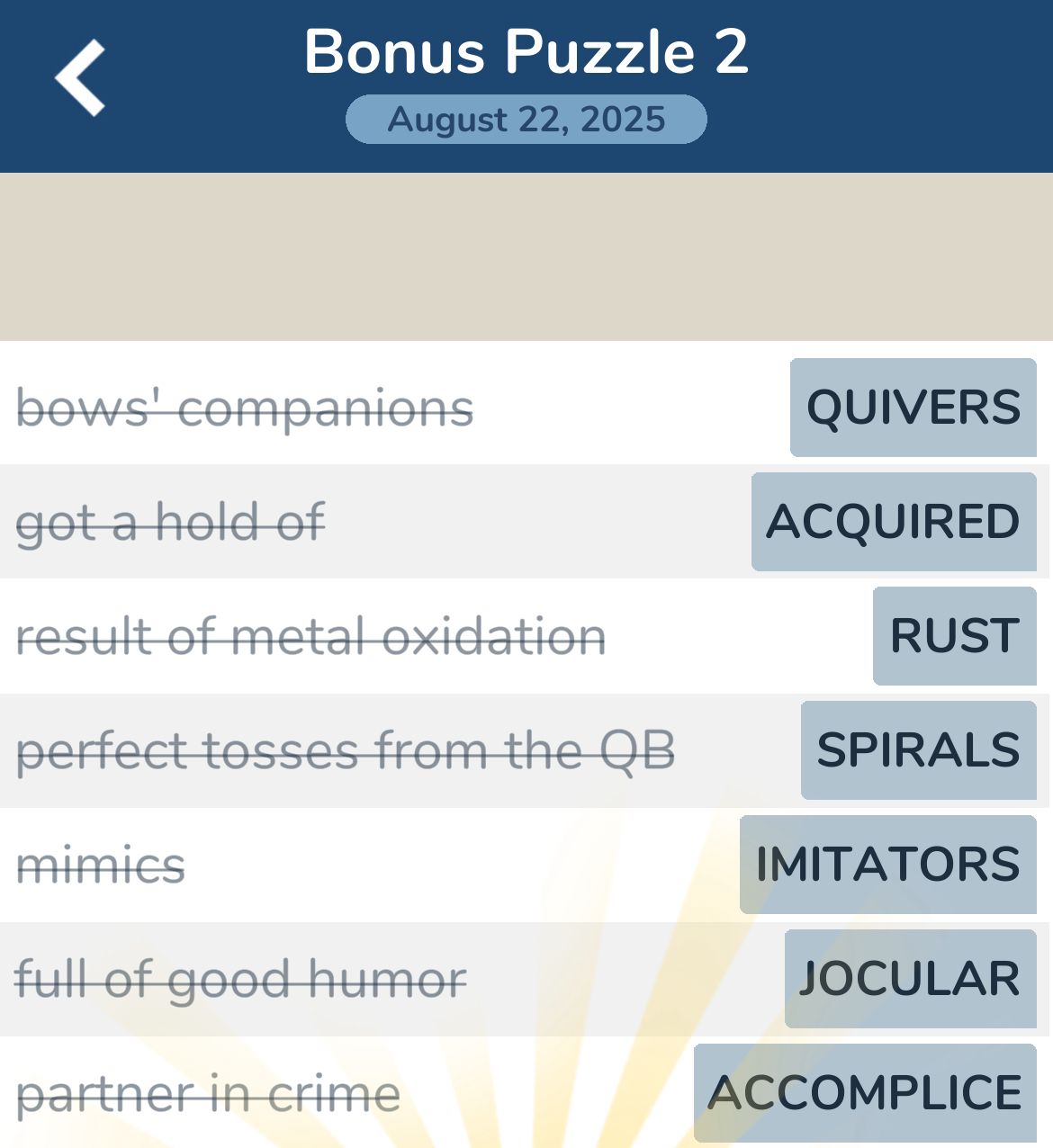Tap the RUST answer tile

tap(954, 636)
